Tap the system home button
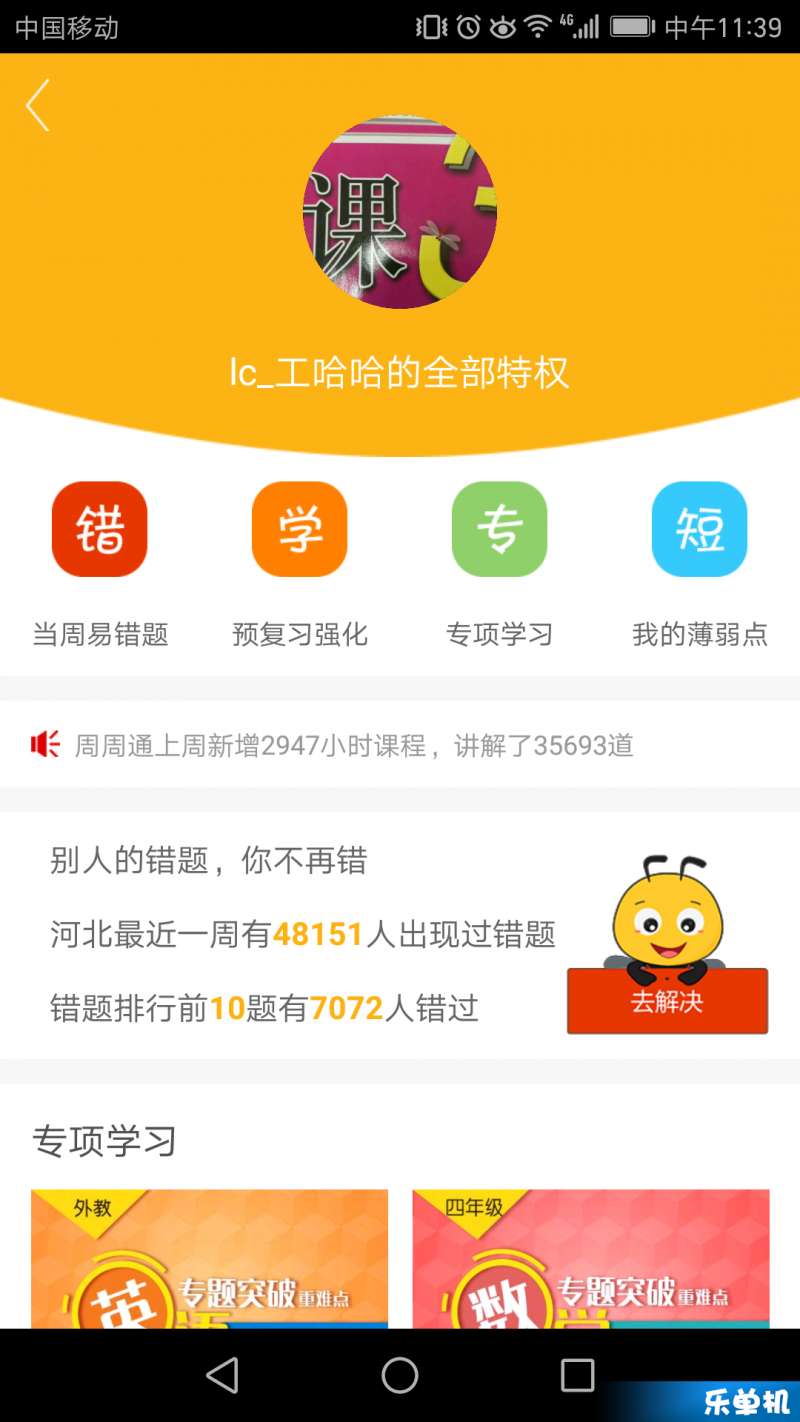 pyautogui.click(x=399, y=1376)
